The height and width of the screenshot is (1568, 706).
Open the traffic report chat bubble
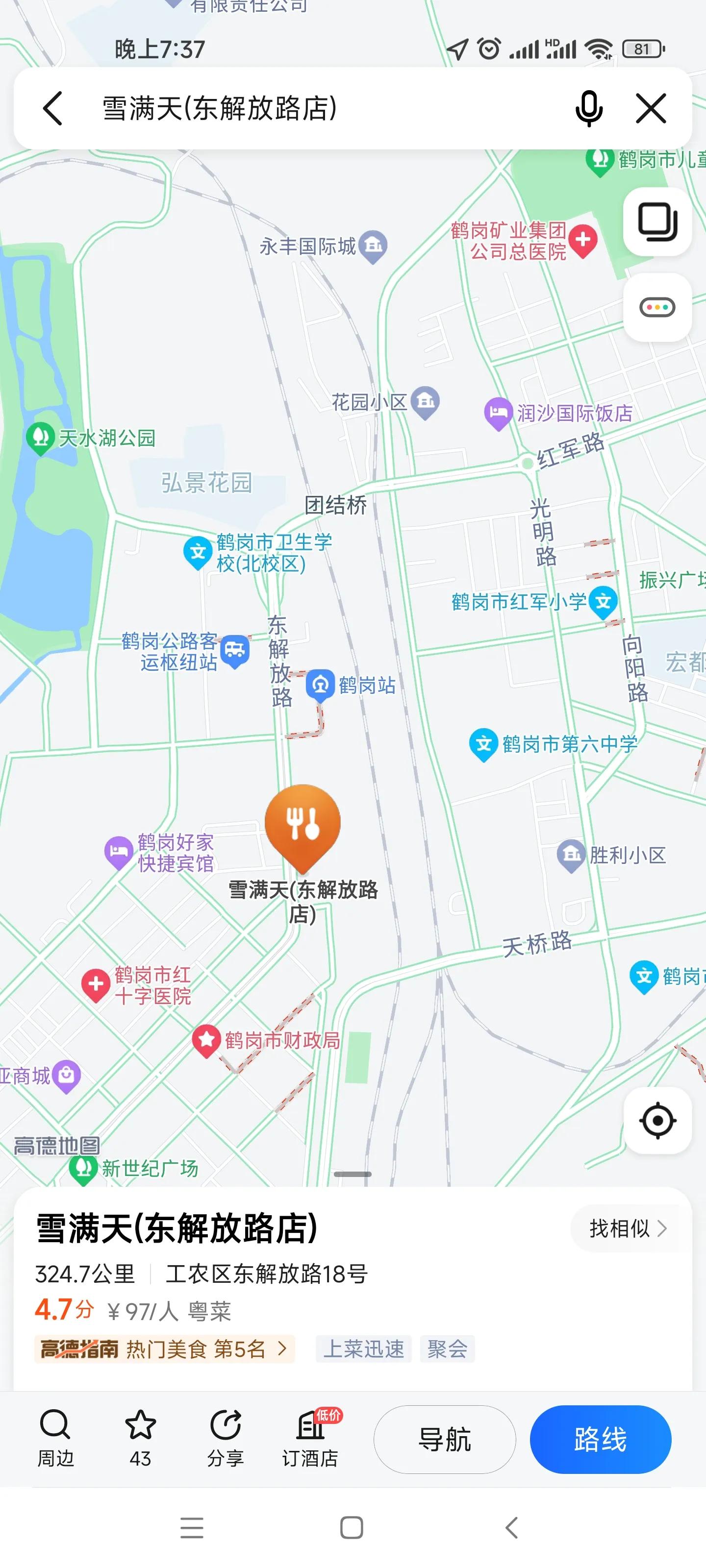(x=657, y=307)
